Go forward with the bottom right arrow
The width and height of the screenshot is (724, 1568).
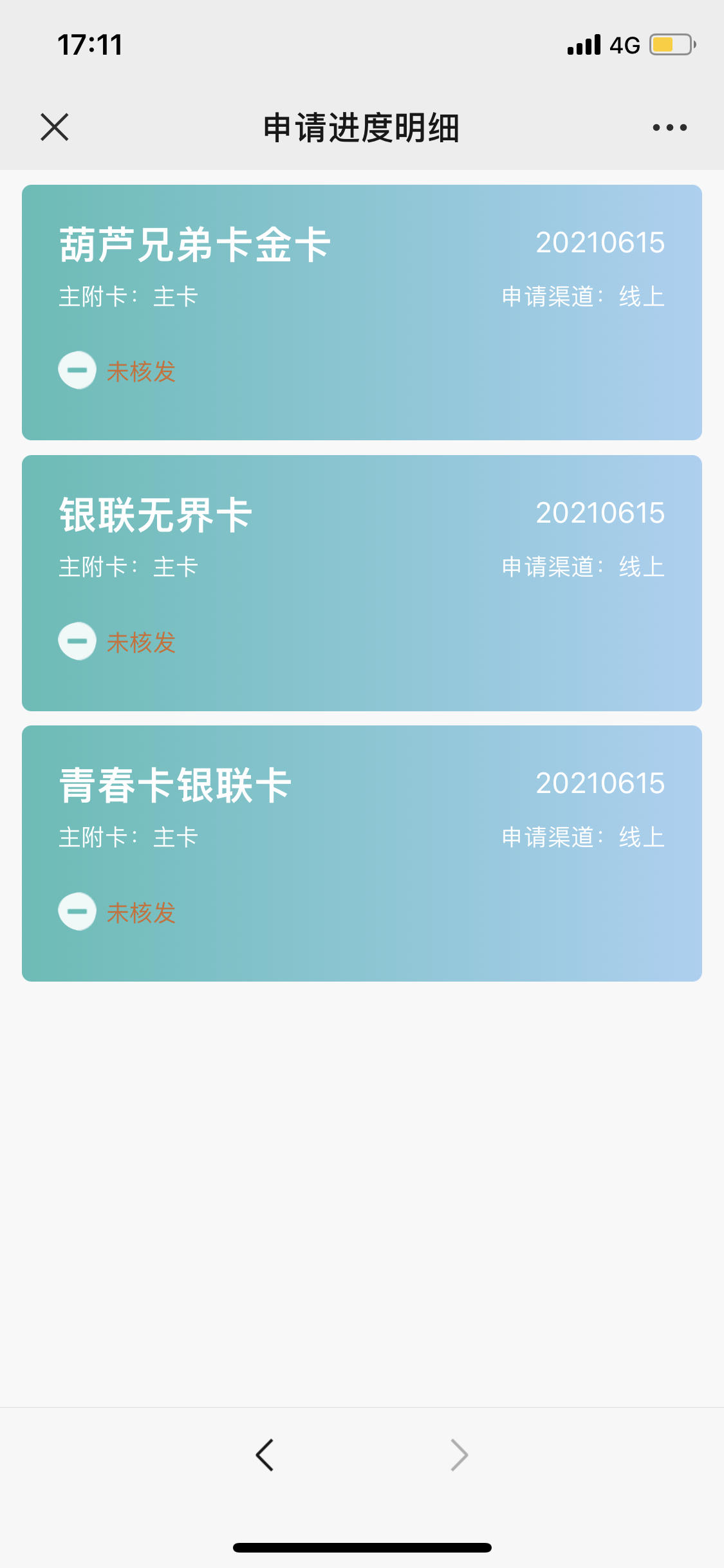coord(459,1455)
